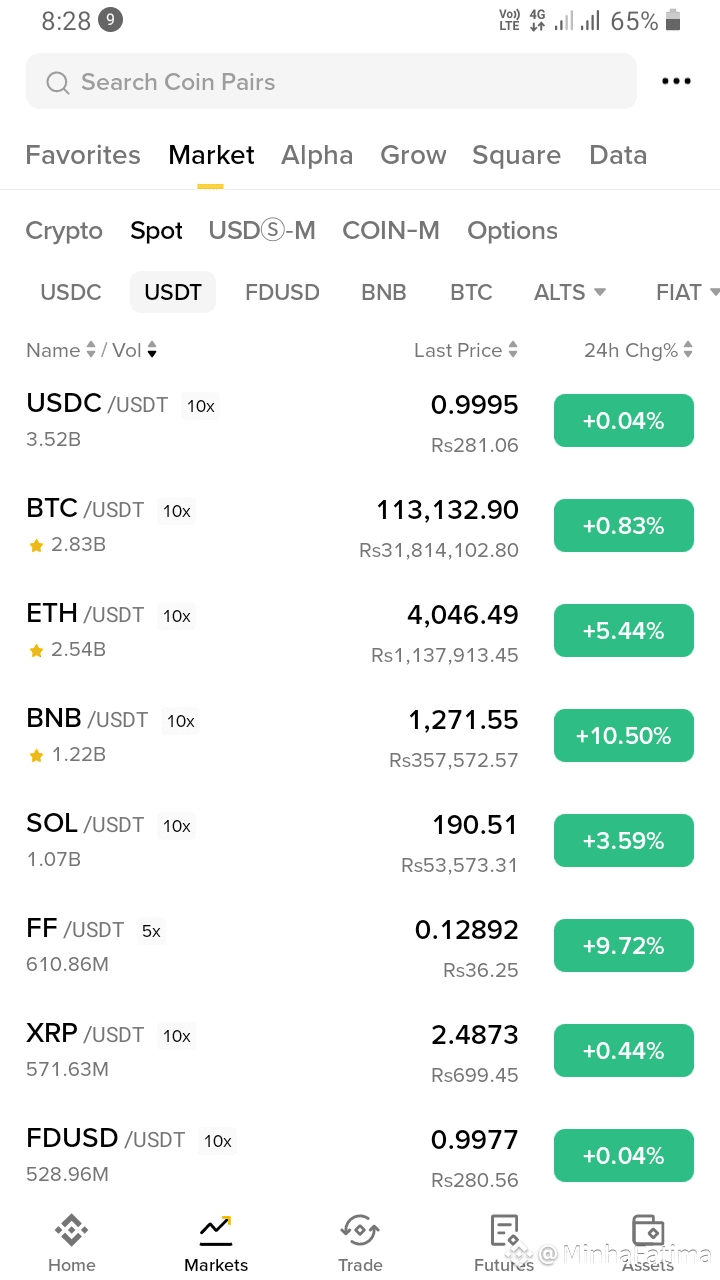
Task: Open the Futures tab
Action: point(504,1243)
